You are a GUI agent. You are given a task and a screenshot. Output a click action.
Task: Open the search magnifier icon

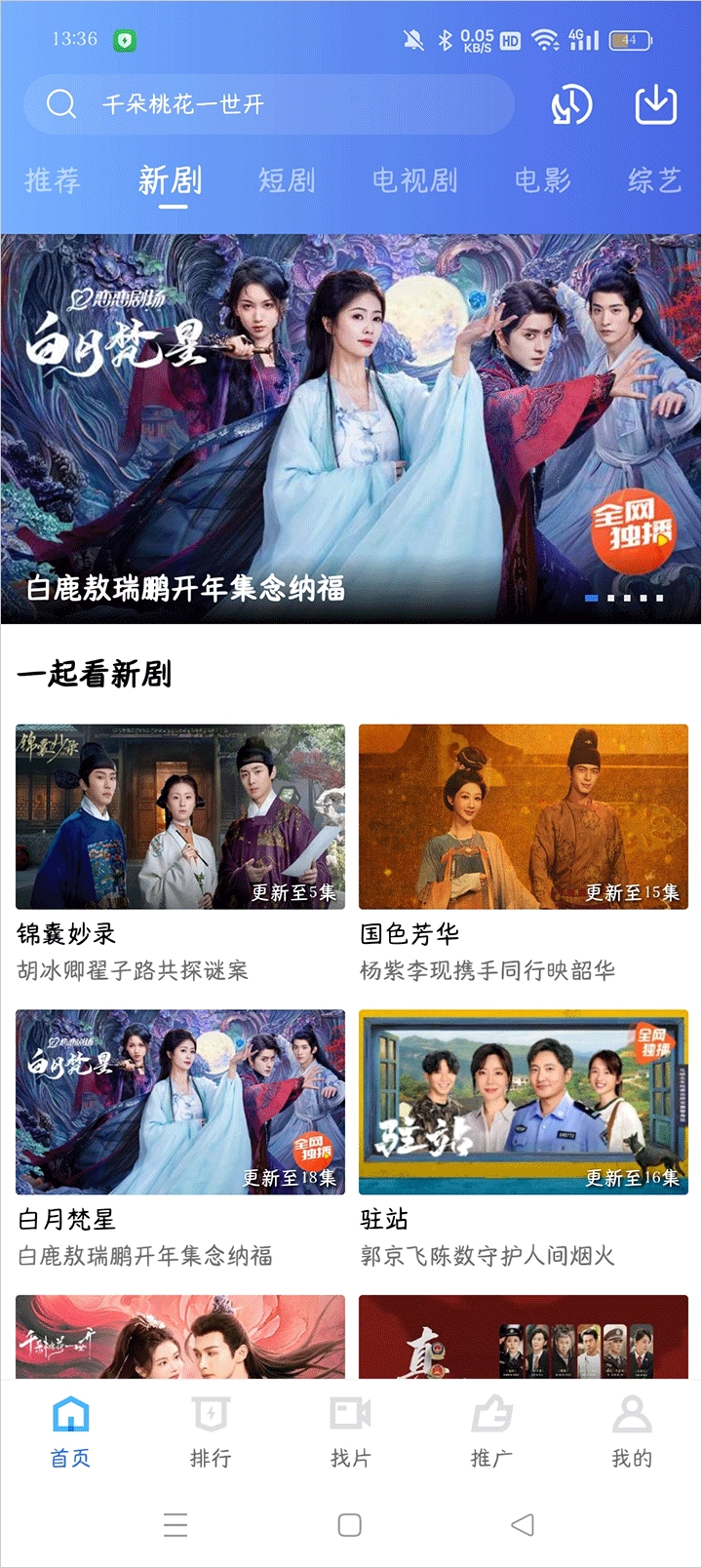pyautogui.click(x=60, y=103)
